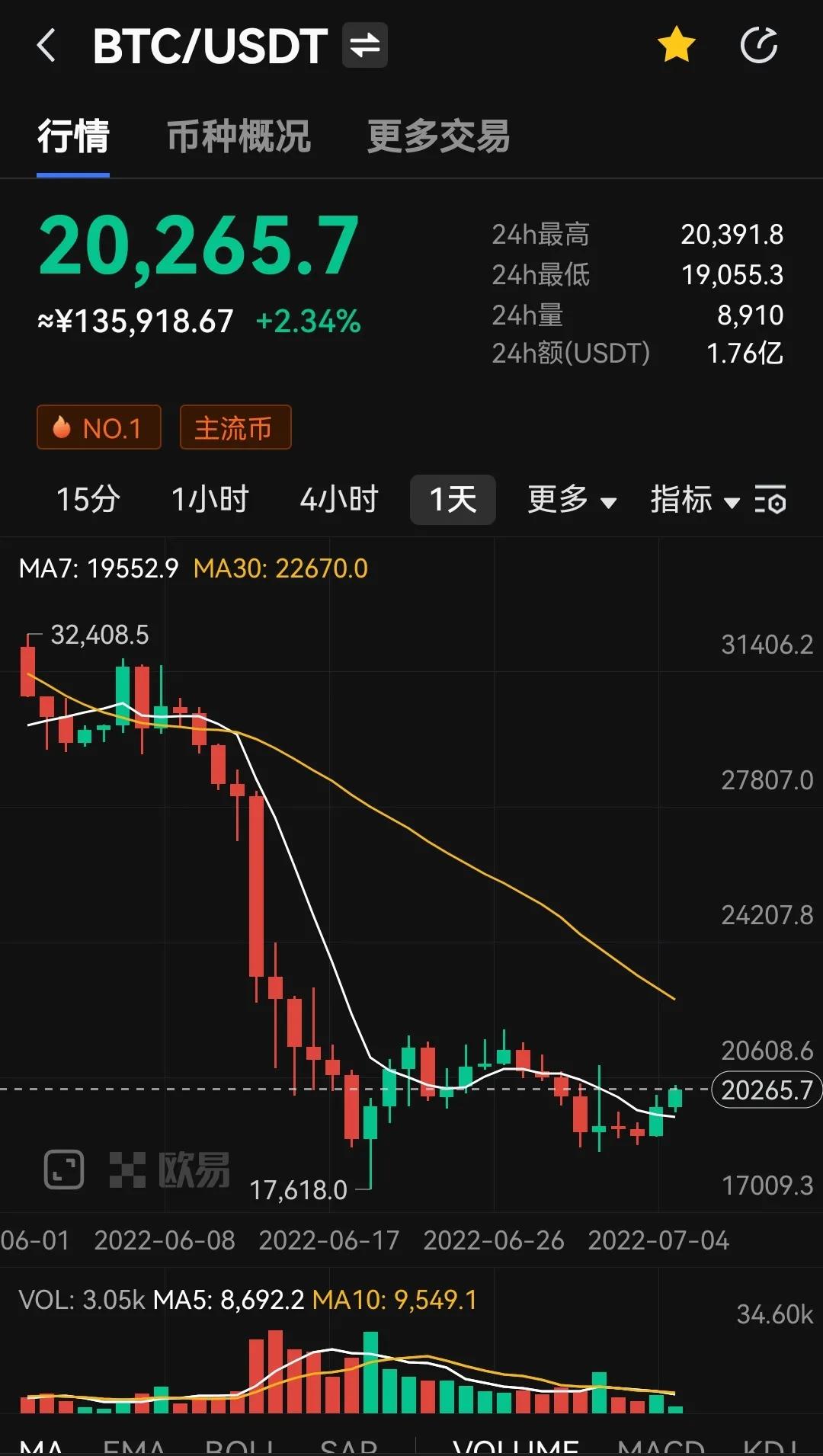Enter fullscreen chart view
The height and width of the screenshot is (1456, 823).
click(x=64, y=1170)
